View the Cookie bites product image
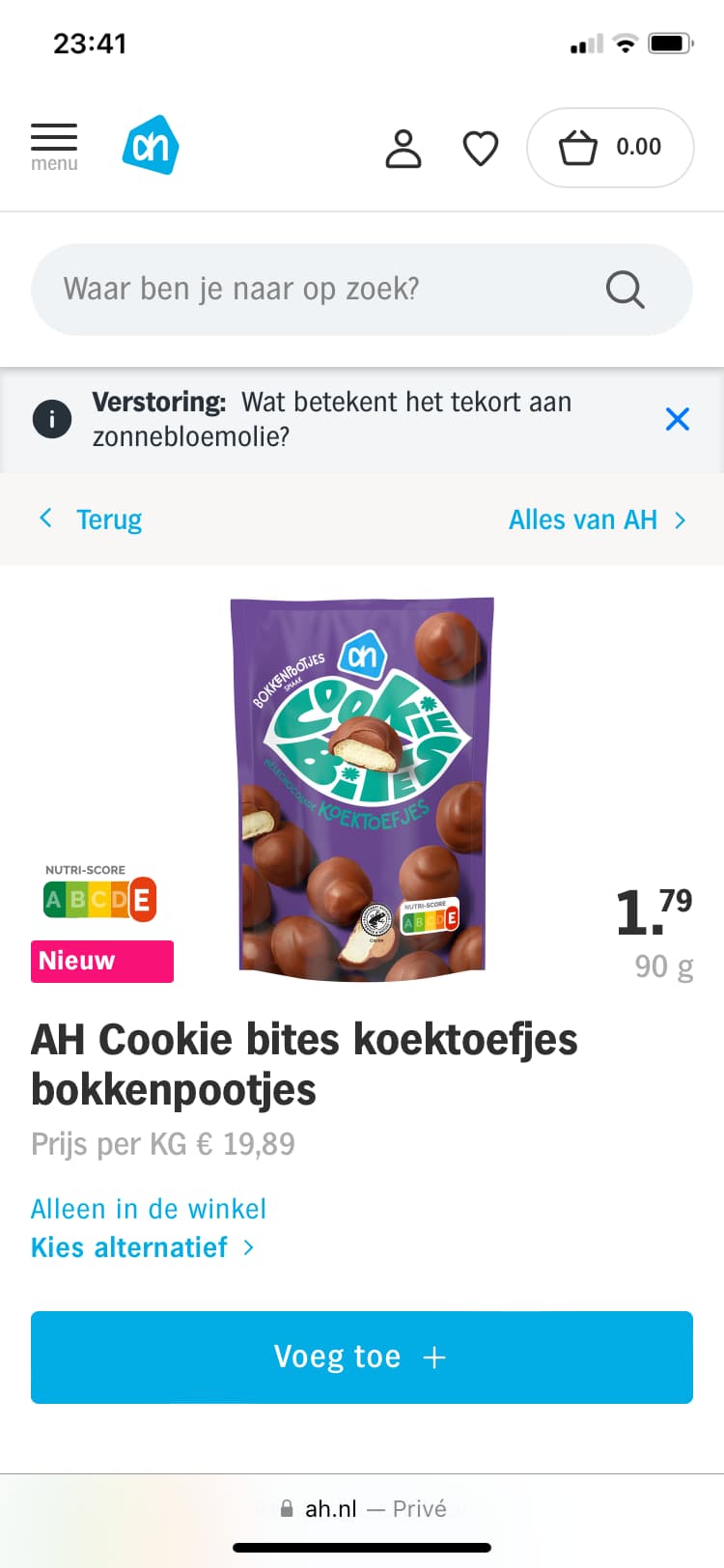 pyautogui.click(x=362, y=785)
